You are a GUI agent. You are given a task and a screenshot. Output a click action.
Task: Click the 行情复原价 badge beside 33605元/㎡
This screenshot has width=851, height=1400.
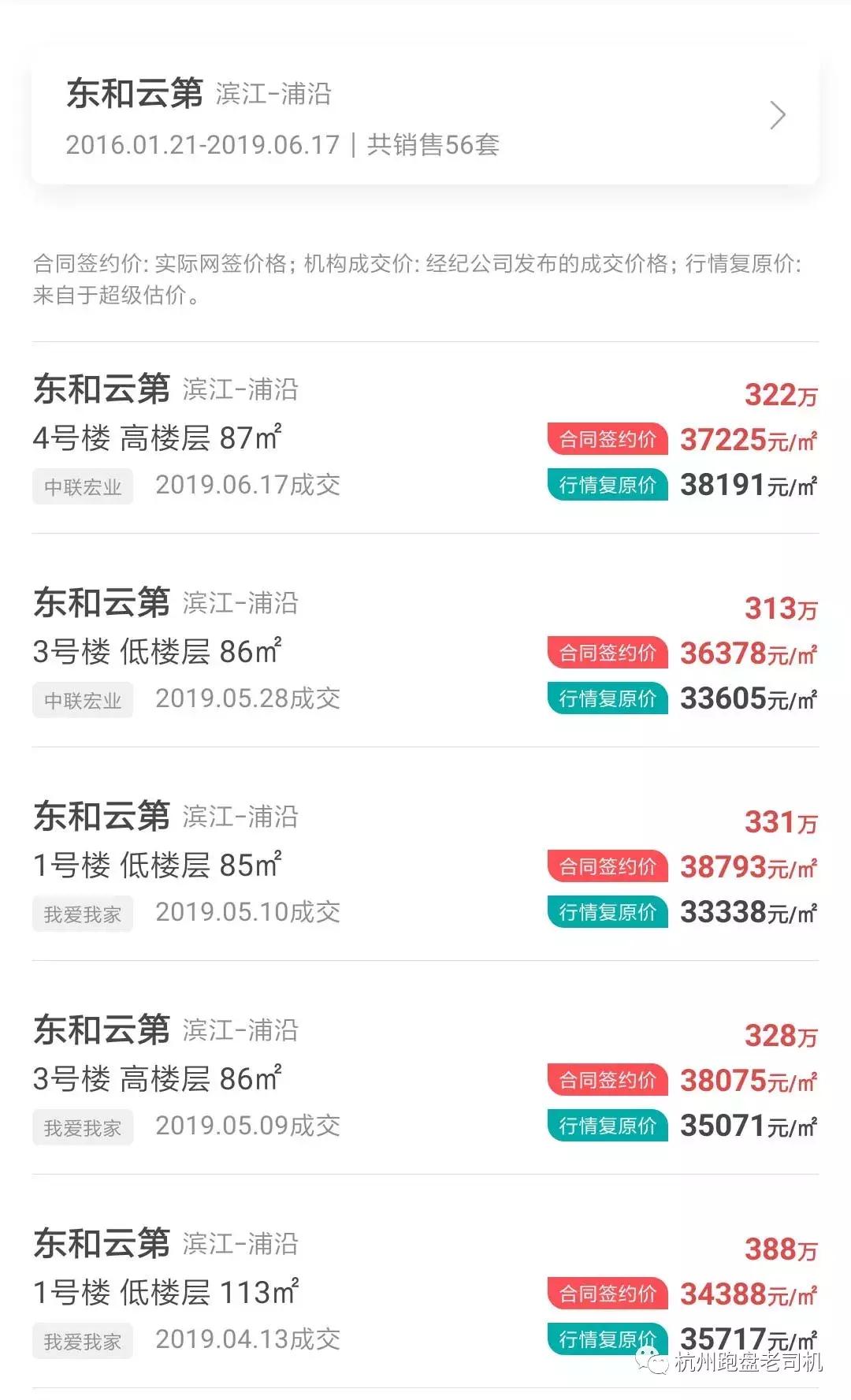tap(607, 698)
